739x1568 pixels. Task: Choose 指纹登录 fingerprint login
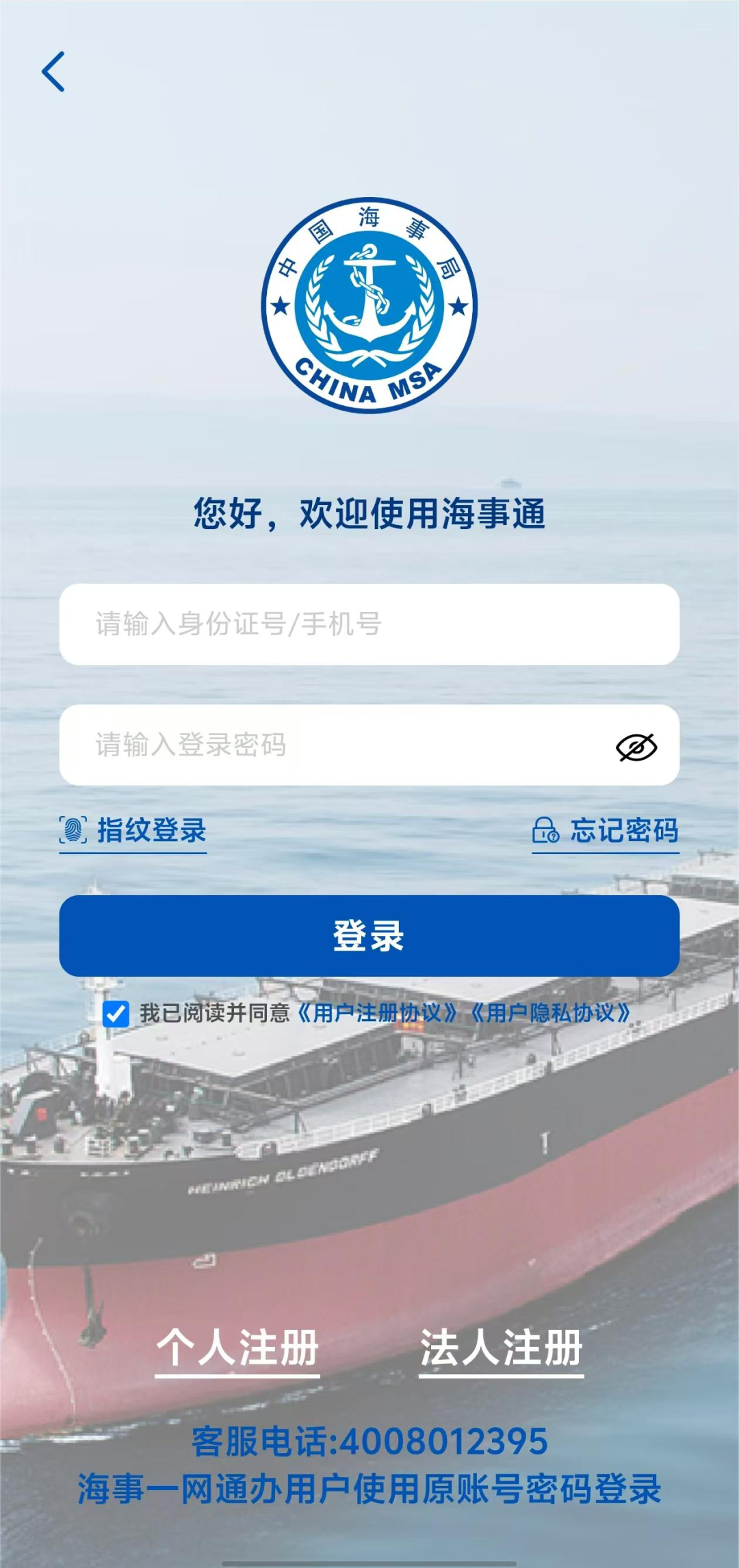tap(133, 831)
